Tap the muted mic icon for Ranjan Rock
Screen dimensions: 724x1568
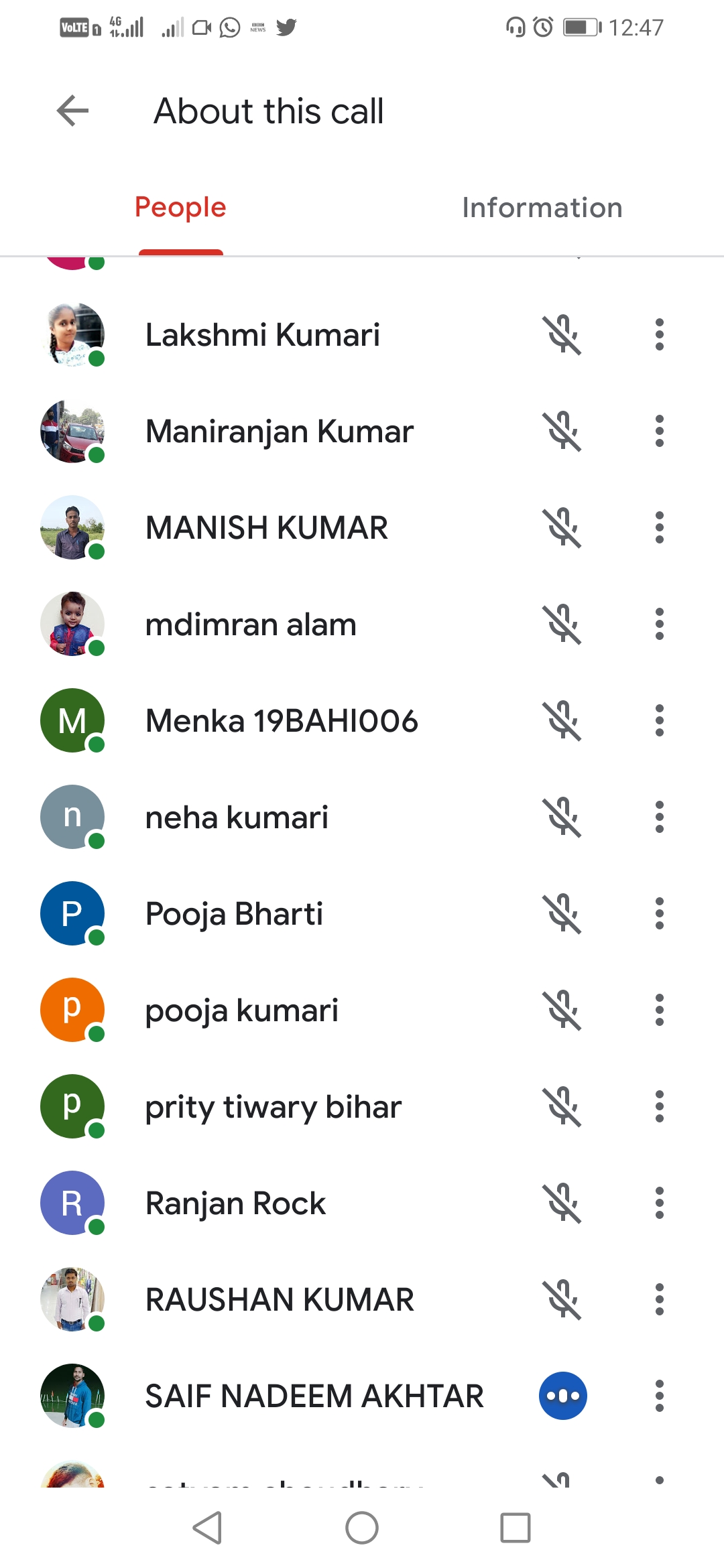pyautogui.click(x=563, y=1203)
